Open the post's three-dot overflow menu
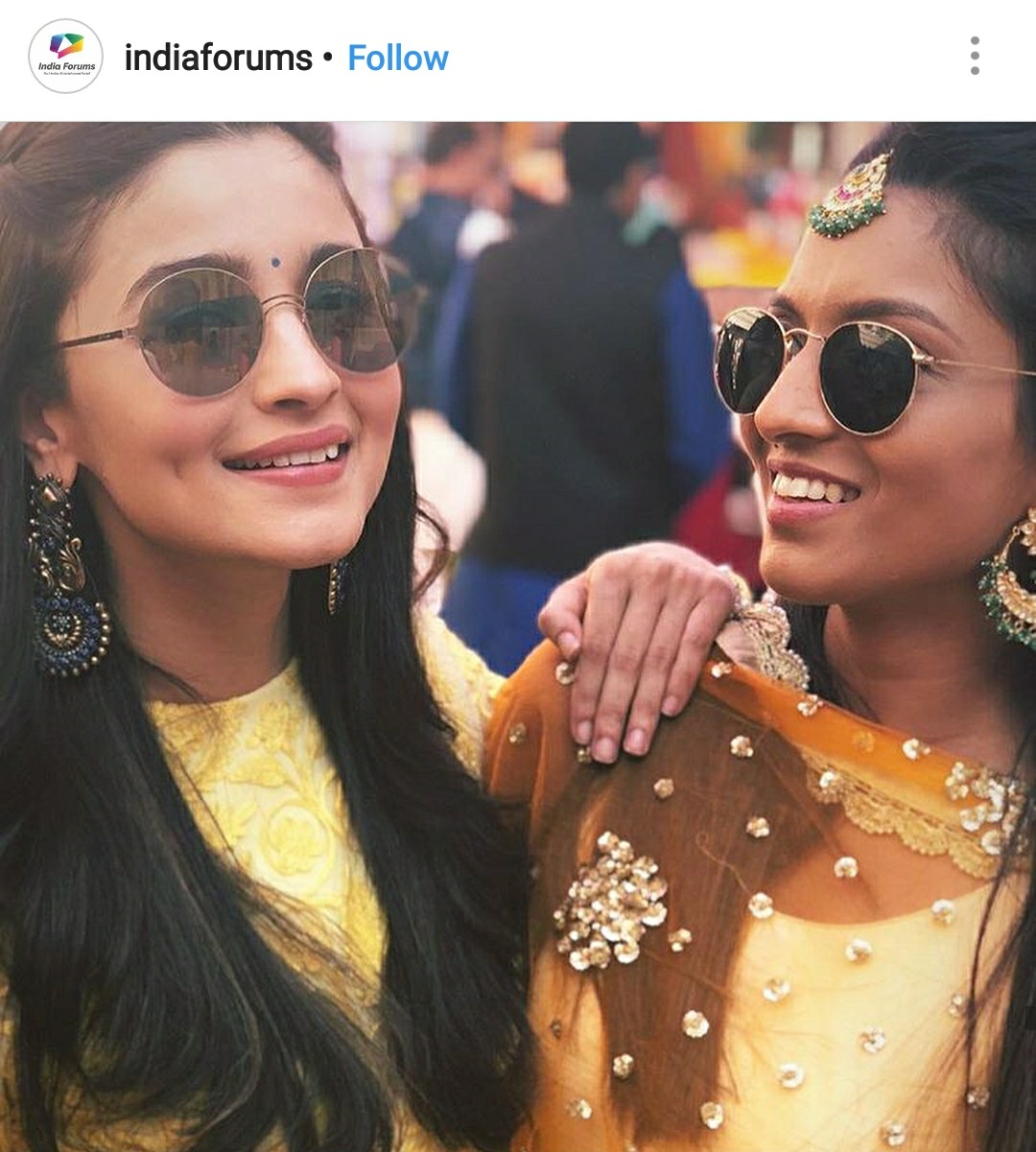The image size is (1036, 1152). click(x=975, y=57)
